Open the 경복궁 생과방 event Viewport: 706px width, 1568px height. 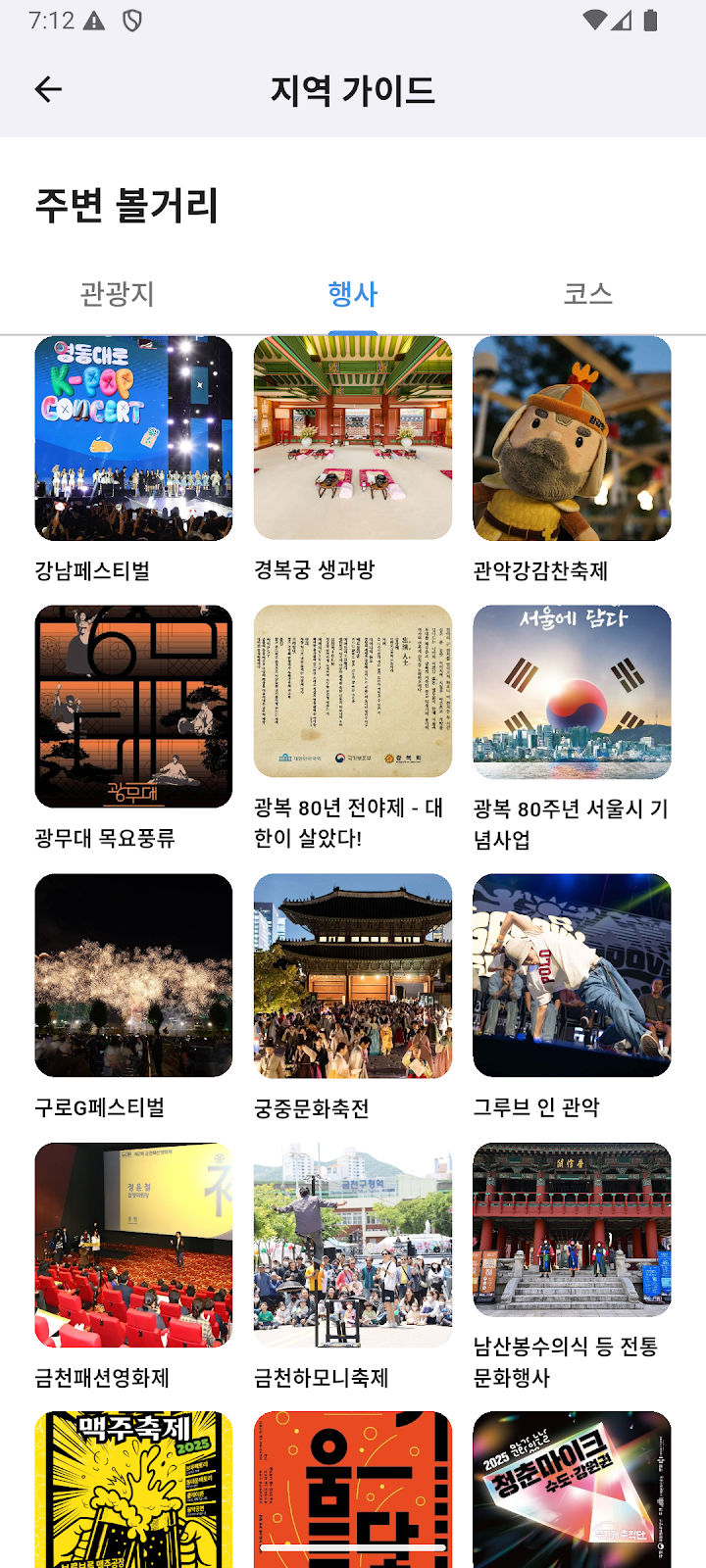tap(353, 461)
